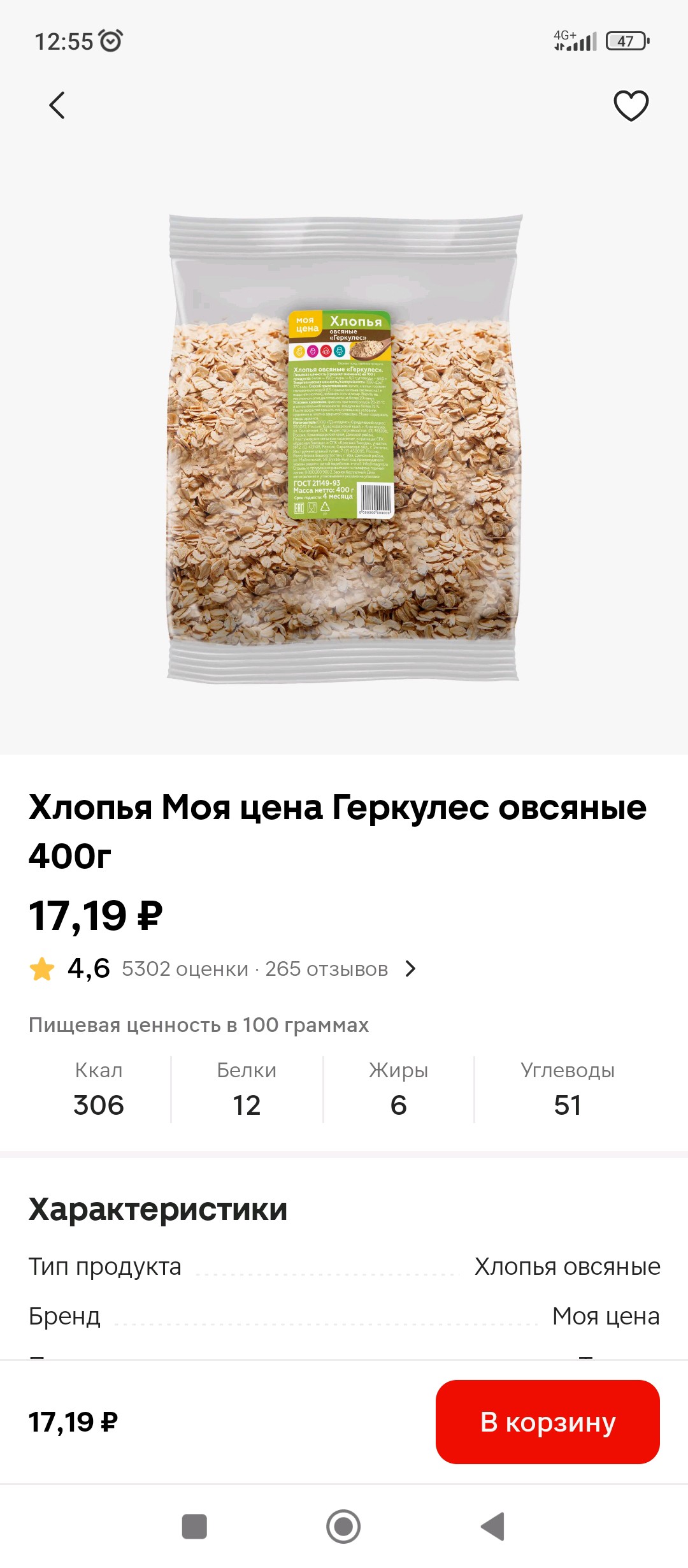Tap the system back triangle
Image resolution: width=688 pixels, height=1568 pixels.
tap(492, 1527)
